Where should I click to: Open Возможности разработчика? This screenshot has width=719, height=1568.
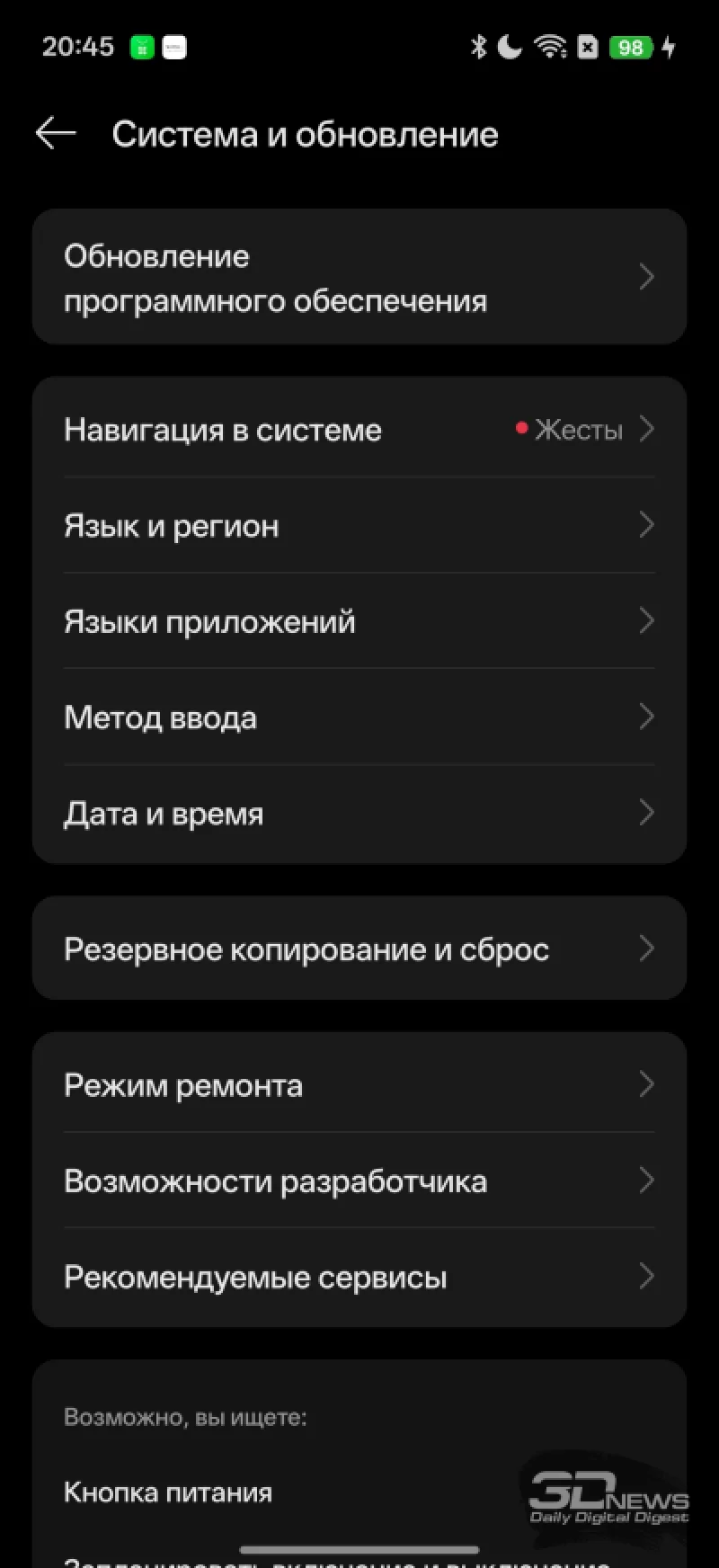pos(359,1181)
